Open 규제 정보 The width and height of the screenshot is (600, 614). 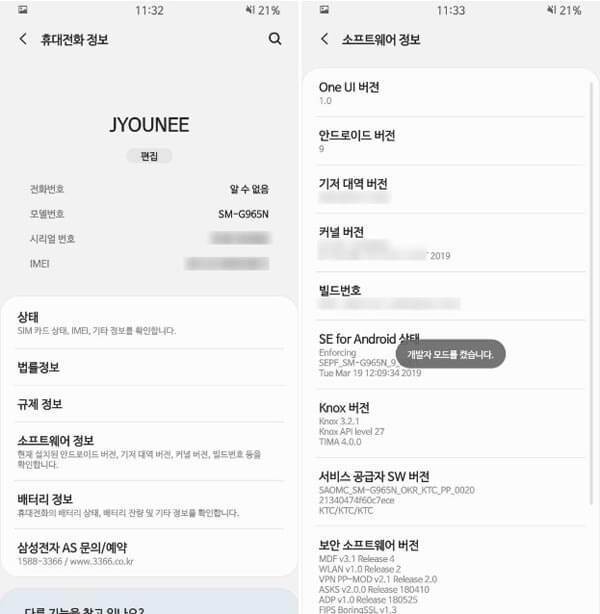point(148,404)
